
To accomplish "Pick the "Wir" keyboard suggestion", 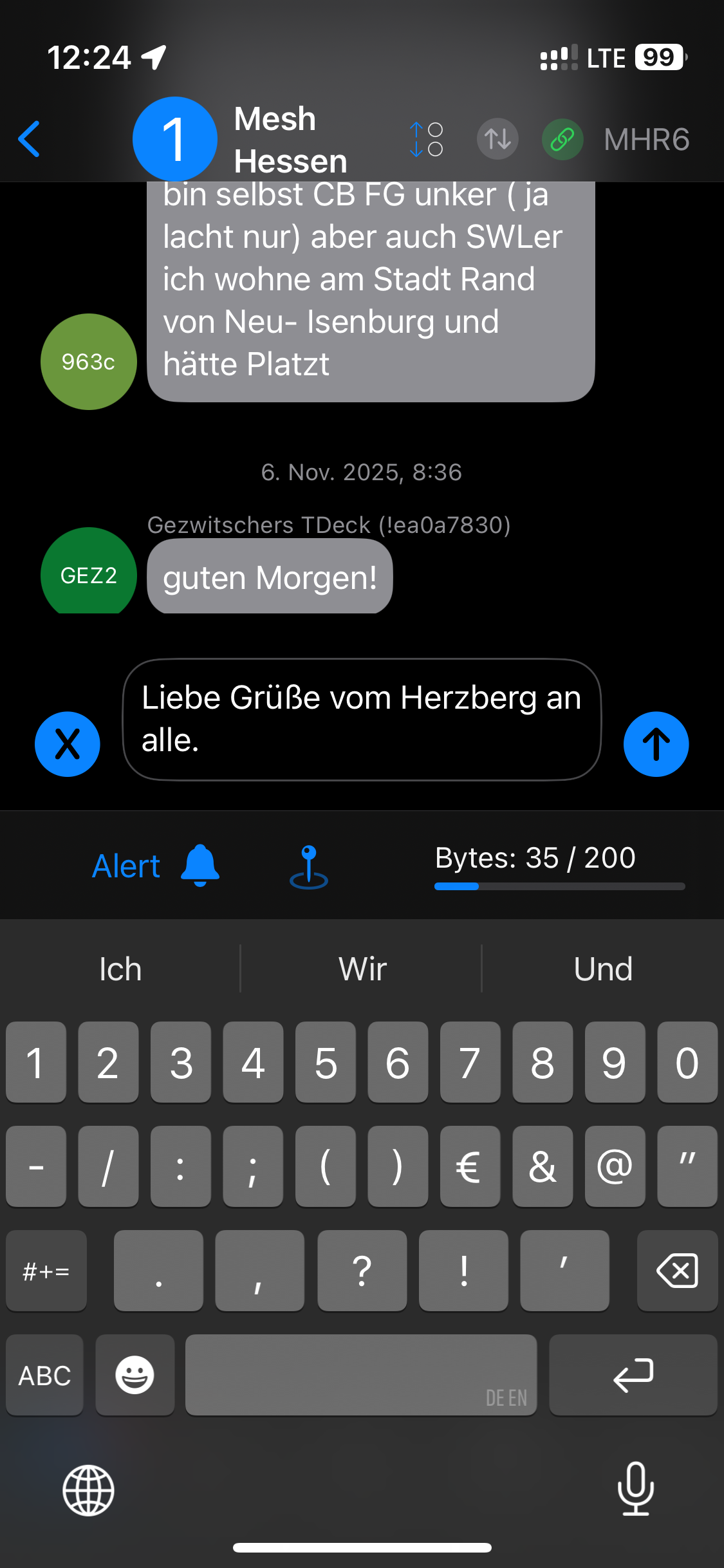I will 362,969.
